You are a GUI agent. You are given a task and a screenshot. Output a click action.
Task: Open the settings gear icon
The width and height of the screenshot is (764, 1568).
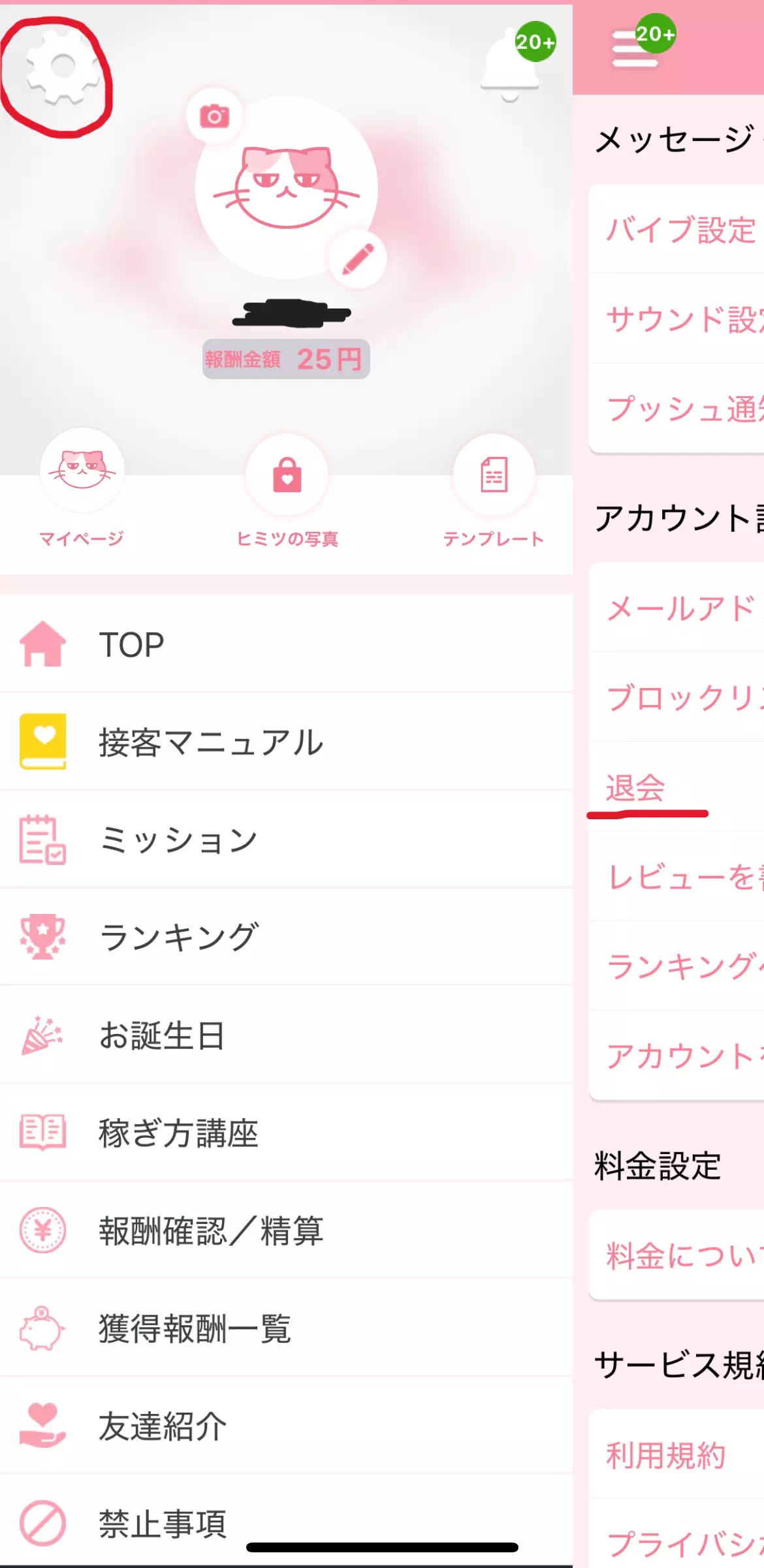[63, 67]
